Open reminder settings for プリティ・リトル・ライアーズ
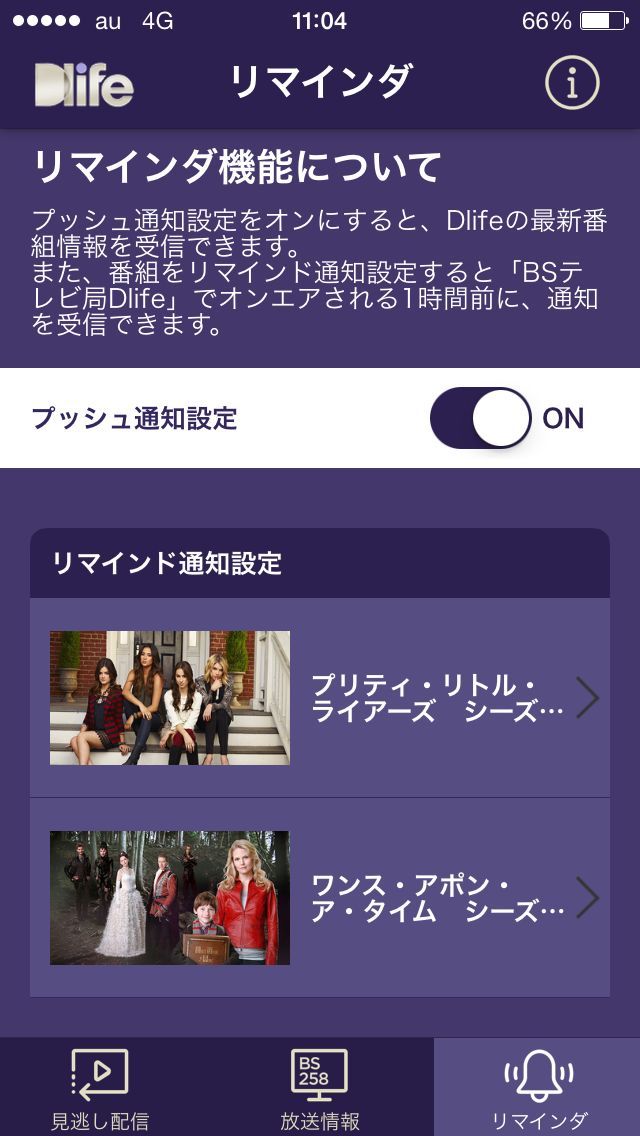This screenshot has height=1136, width=640. 320,698
